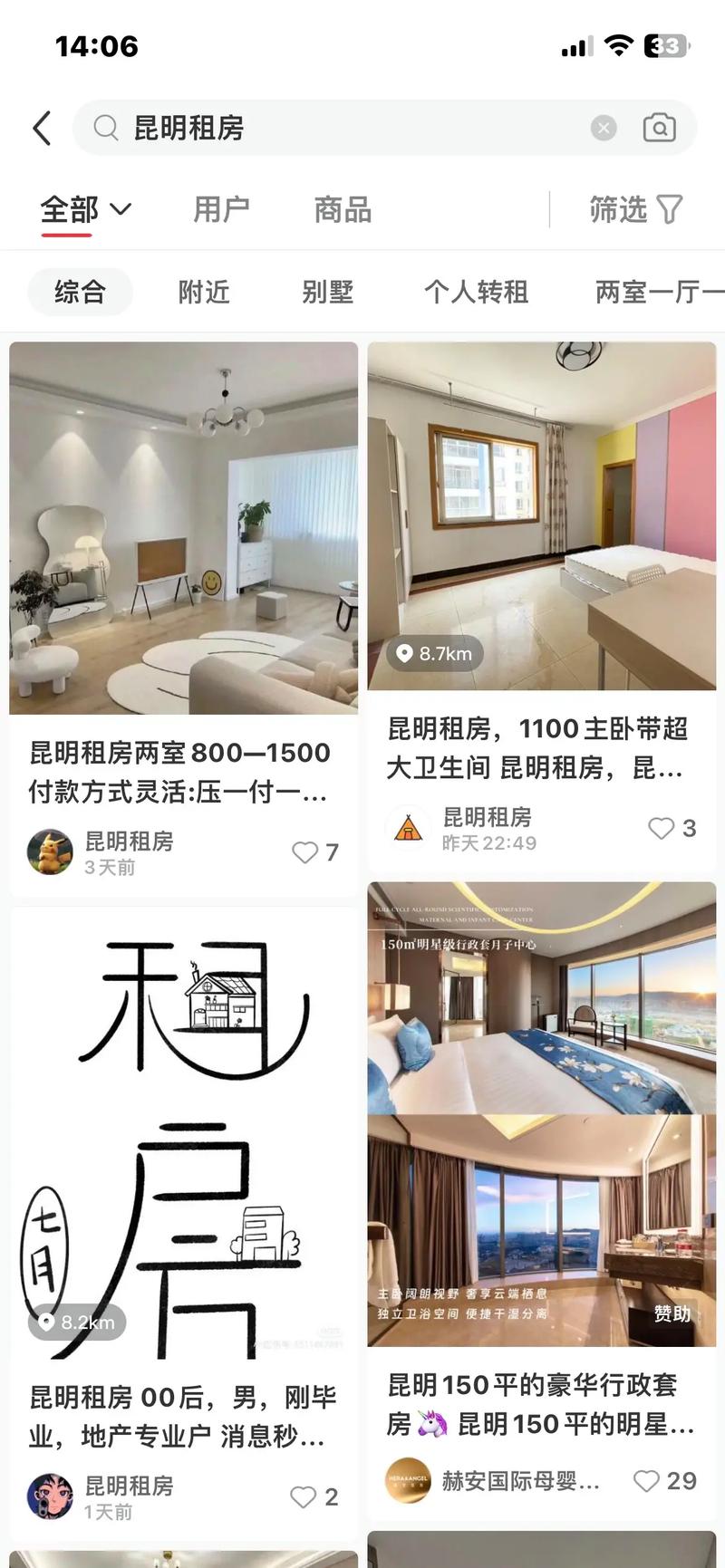Go back using the back arrow
Screen dimensions: 725x1568
coord(42,128)
